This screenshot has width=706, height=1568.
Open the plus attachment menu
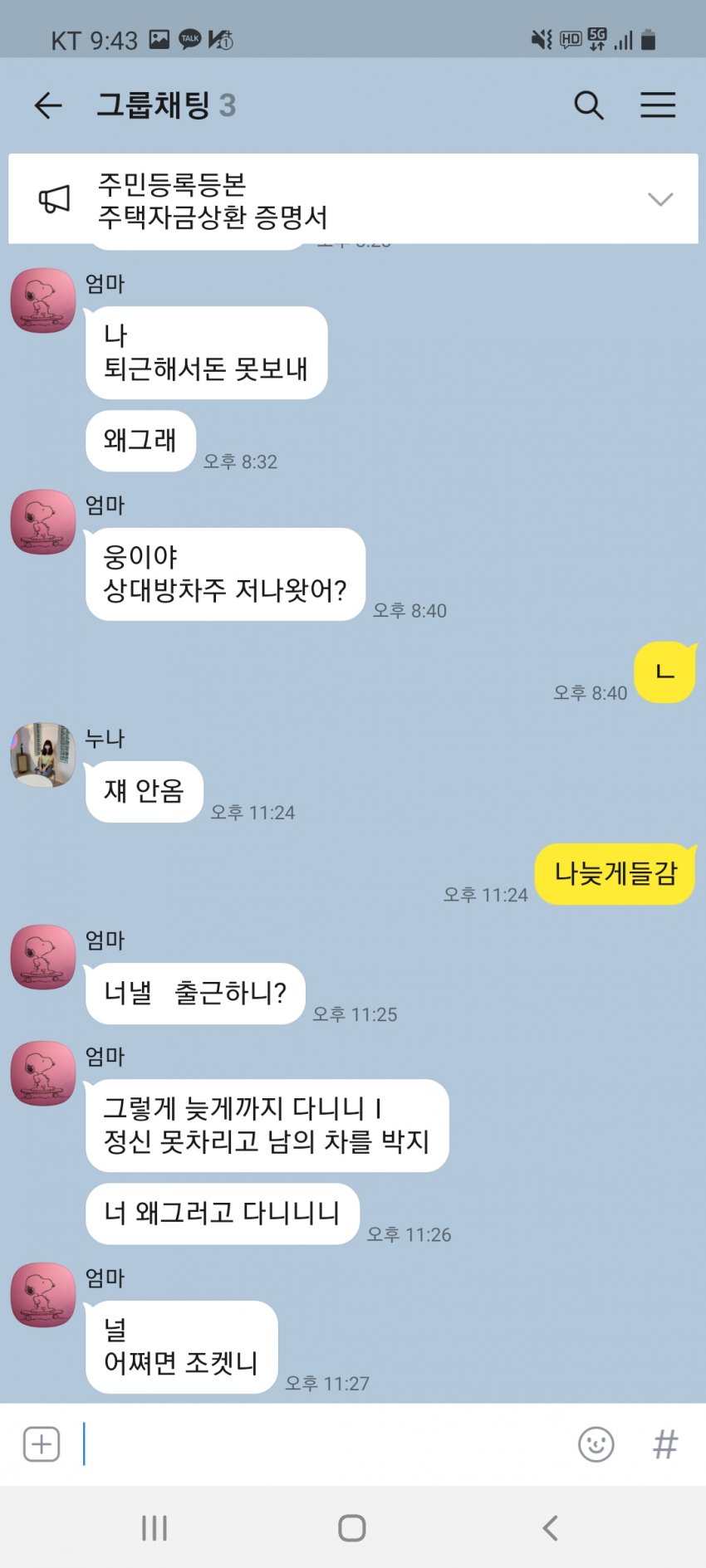[x=42, y=1444]
